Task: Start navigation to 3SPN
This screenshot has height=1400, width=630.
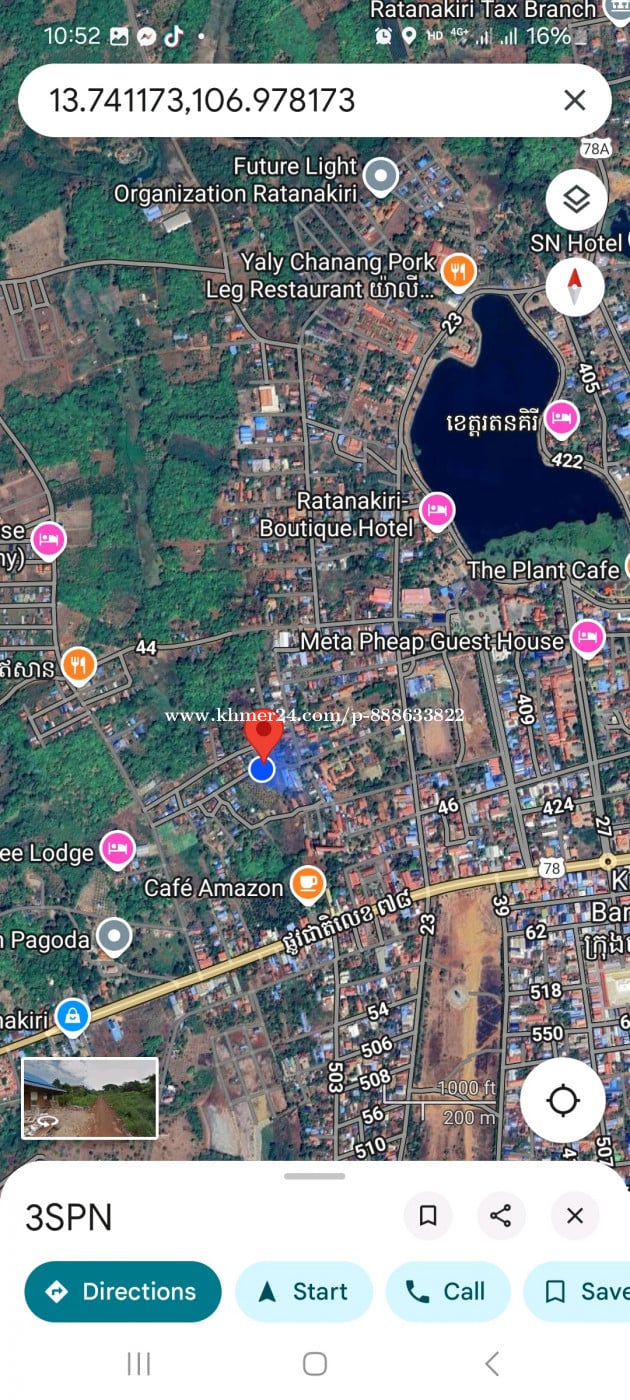Action: pos(304,1292)
